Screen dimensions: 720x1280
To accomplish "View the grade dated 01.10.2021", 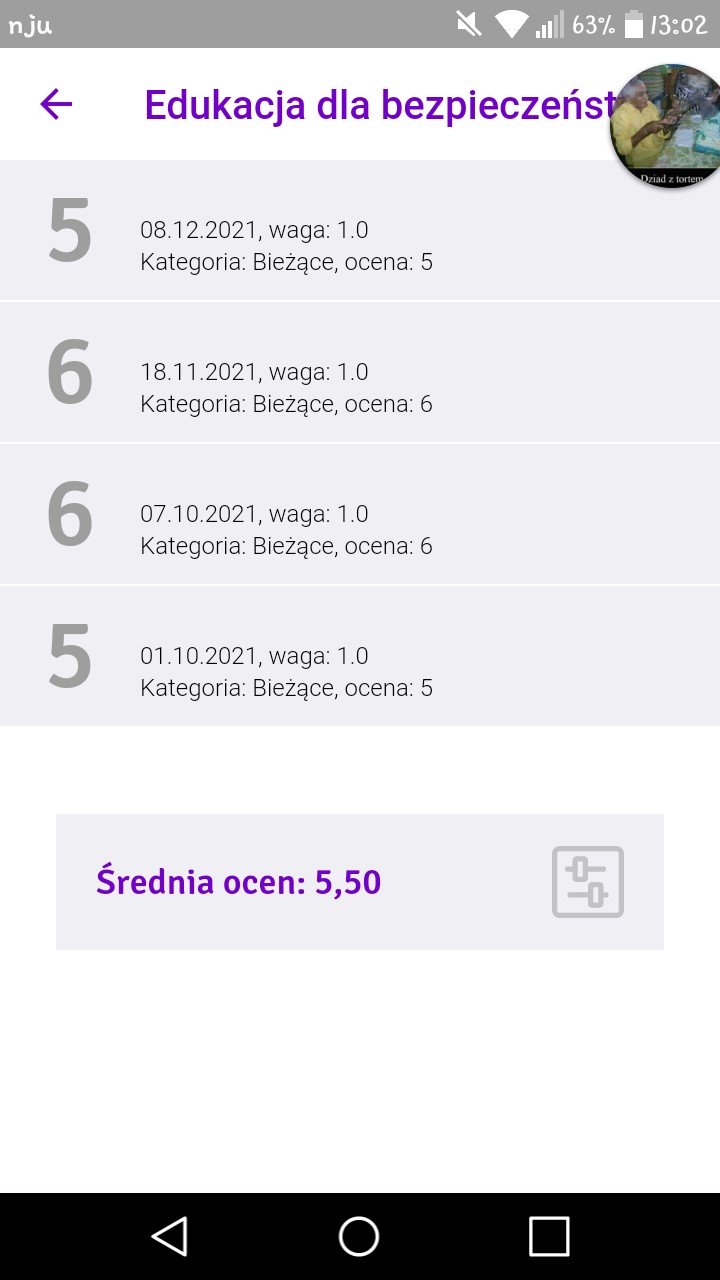I will pyautogui.click(x=360, y=657).
